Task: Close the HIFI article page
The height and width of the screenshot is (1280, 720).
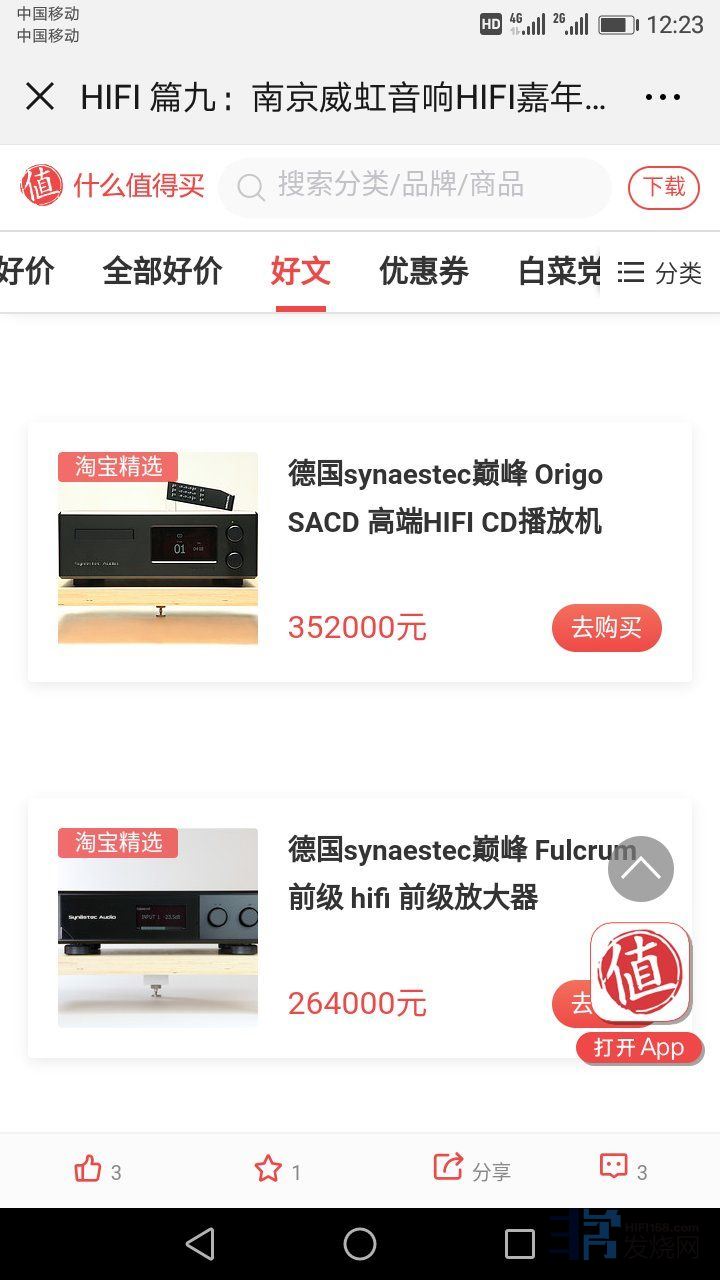Action: [x=40, y=97]
